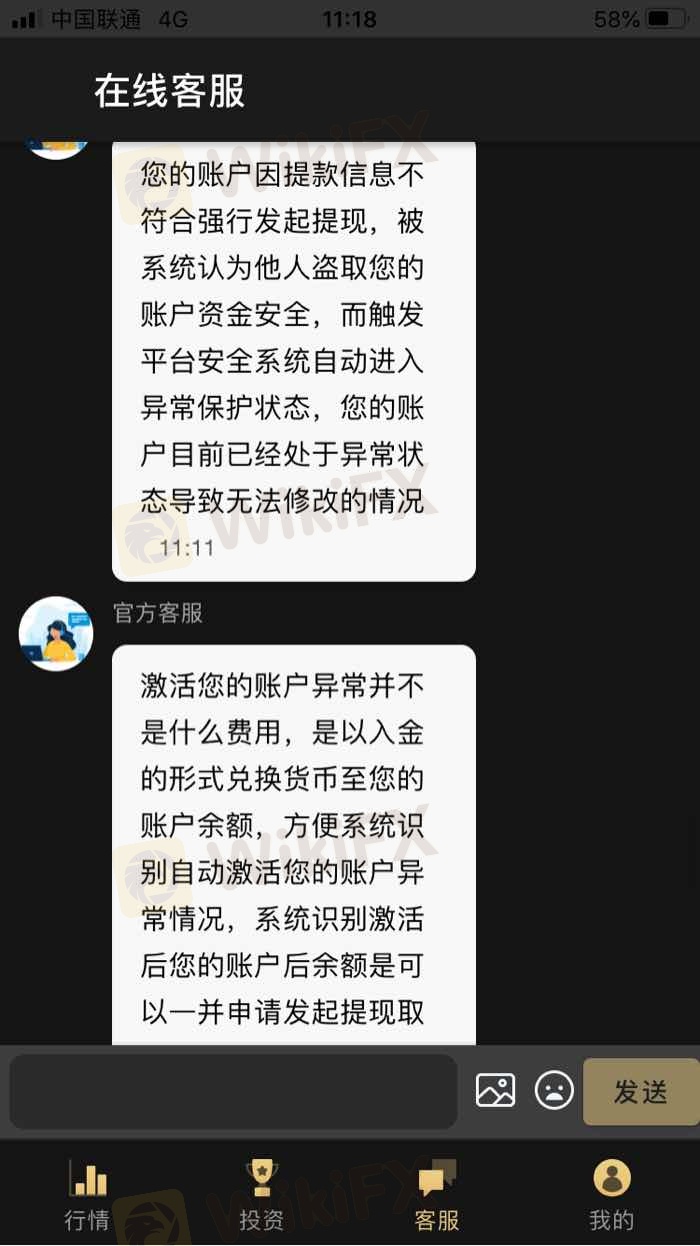
Task: Tap the message input field
Action: click(233, 1091)
